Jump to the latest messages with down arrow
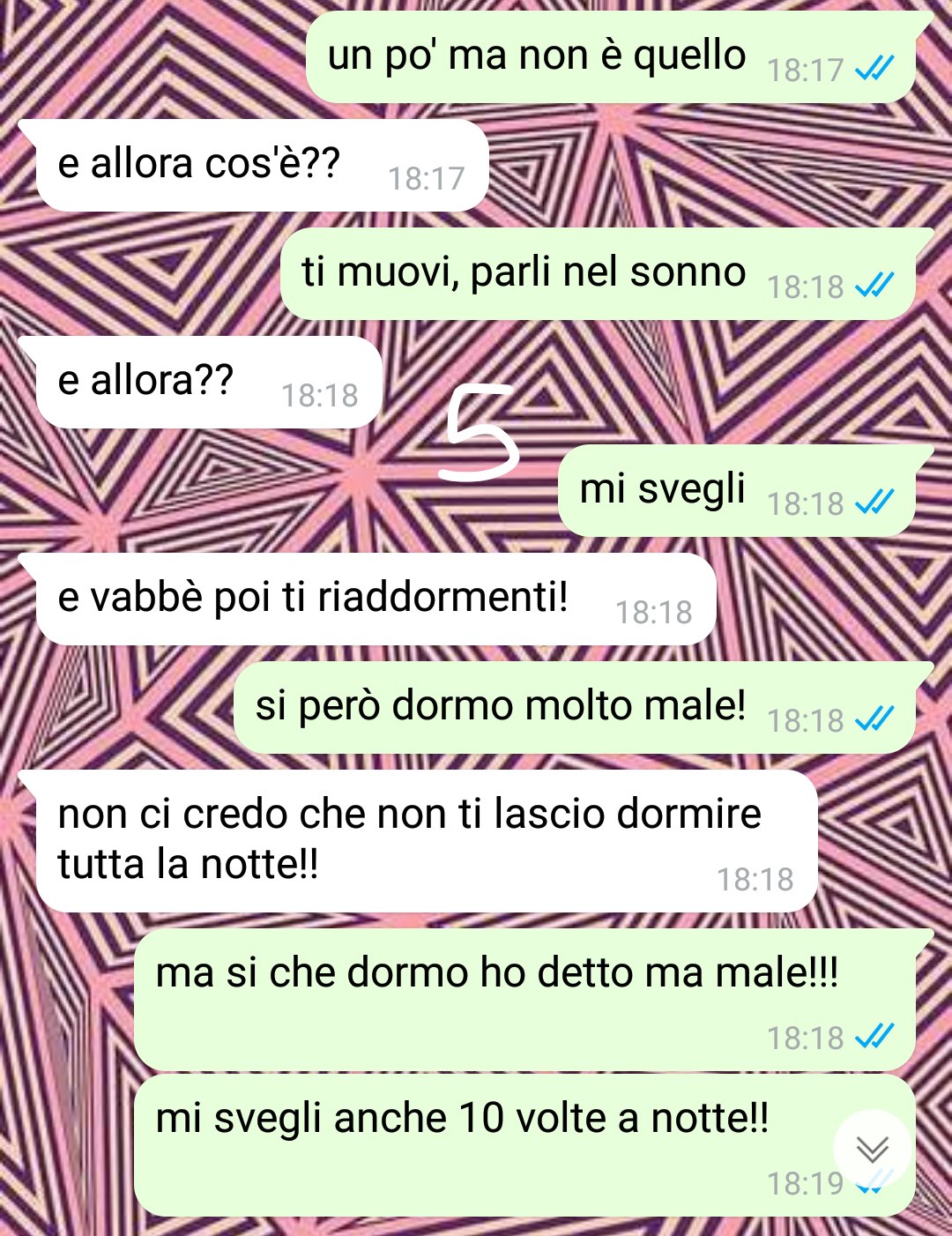Viewport: 952px width, 1236px height. [x=872, y=1149]
